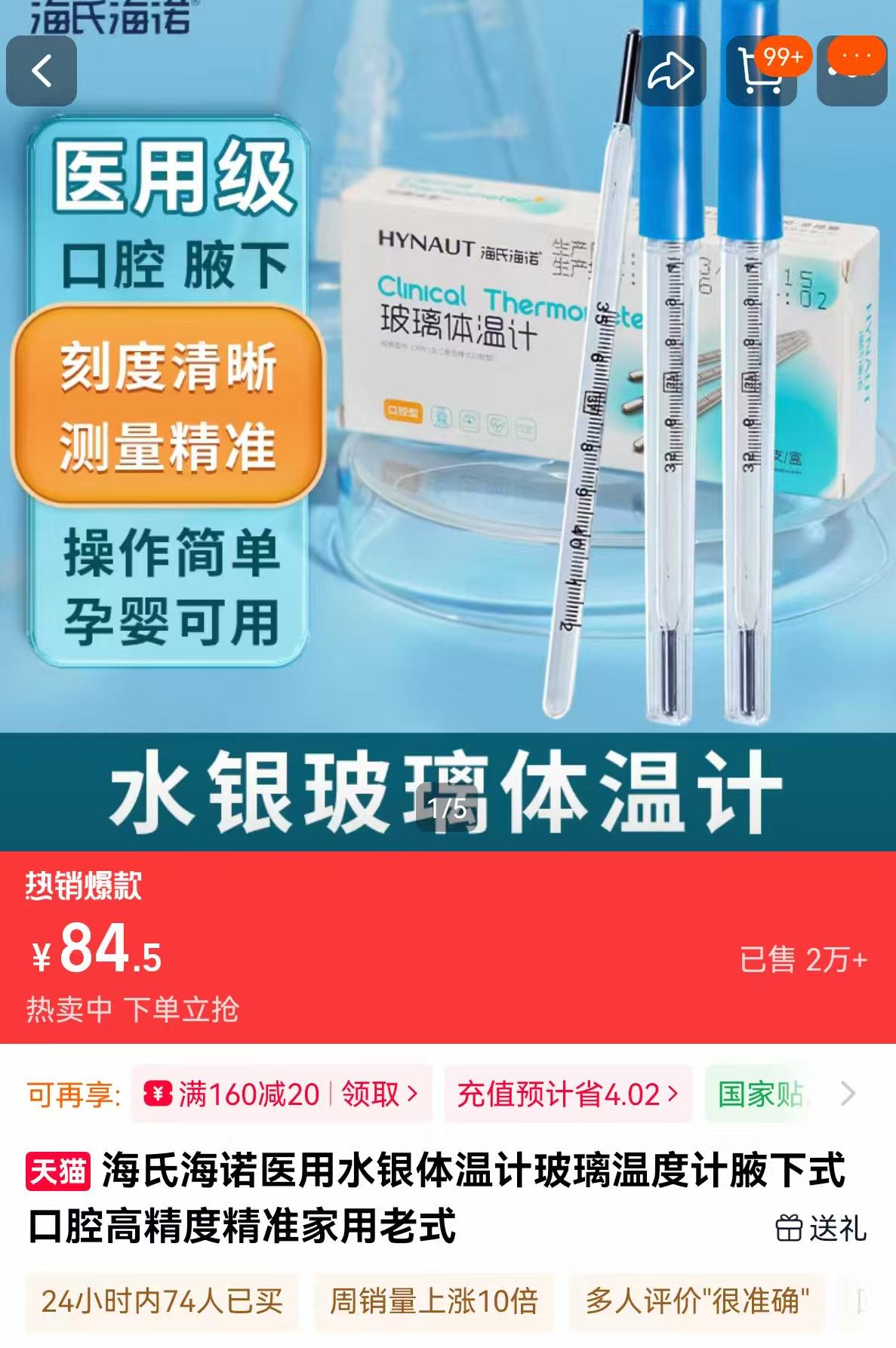This screenshot has width=896, height=1348.
Task: View the 国家贴 subsidy tag
Action: (761, 1094)
